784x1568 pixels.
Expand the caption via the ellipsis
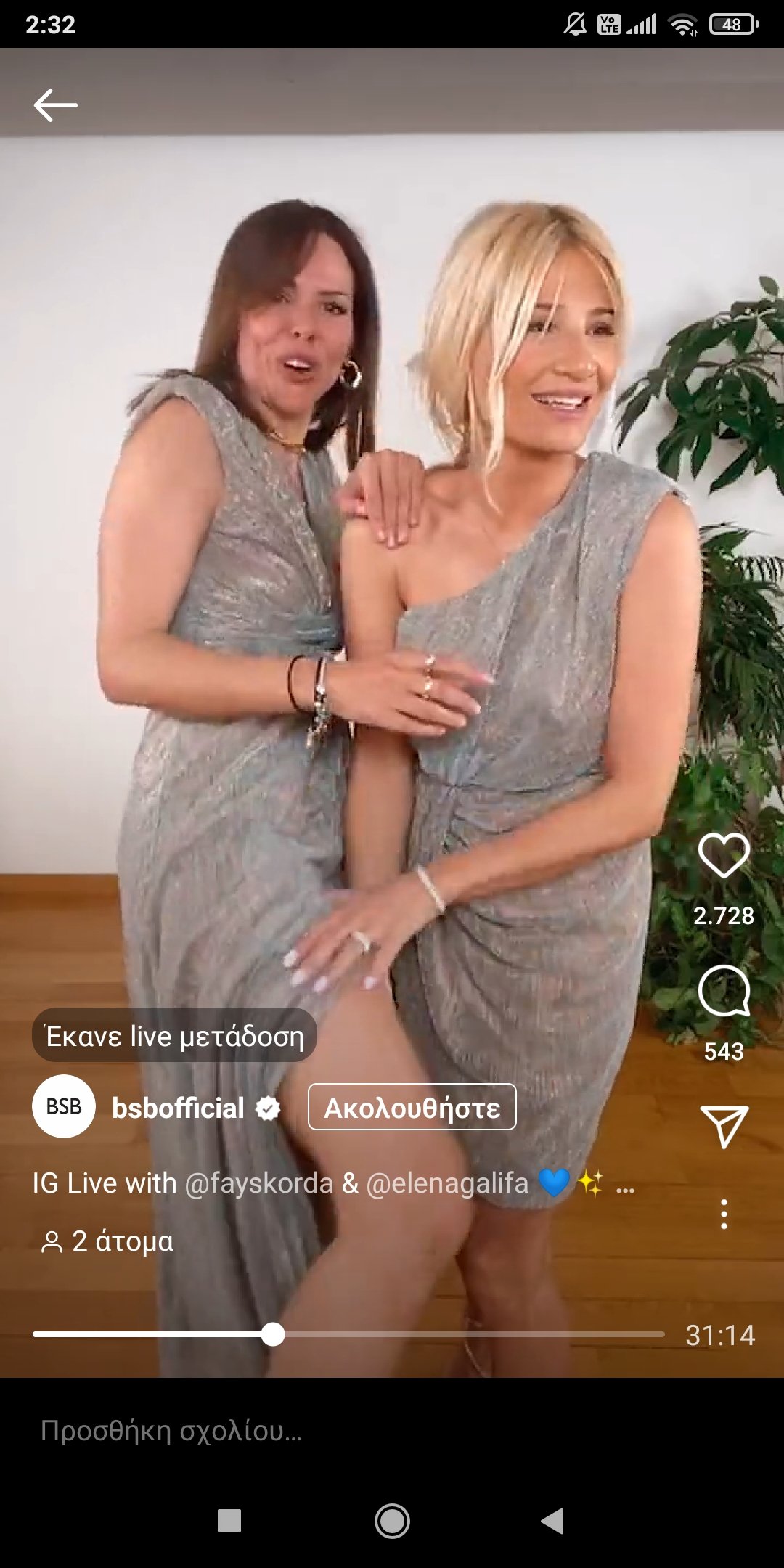coord(625,1186)
